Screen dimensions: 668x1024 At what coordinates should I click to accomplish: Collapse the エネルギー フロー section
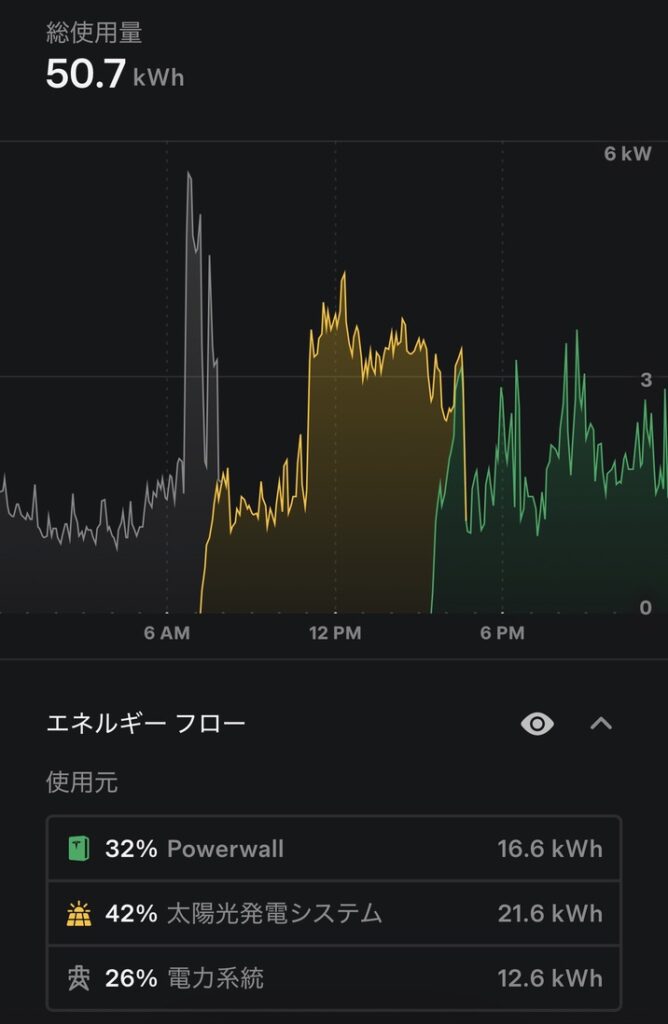click(600, 724)
